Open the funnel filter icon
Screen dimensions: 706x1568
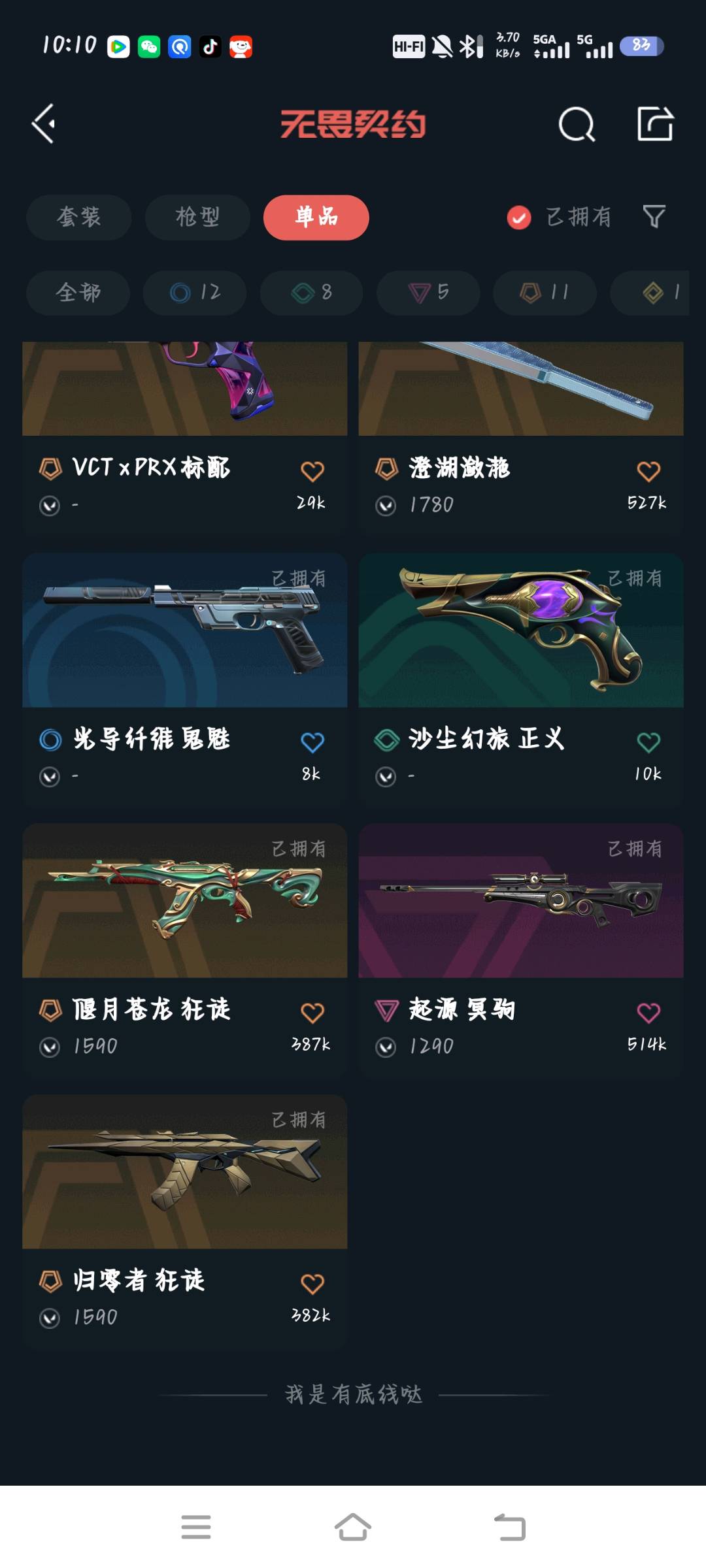coord(654,216)
